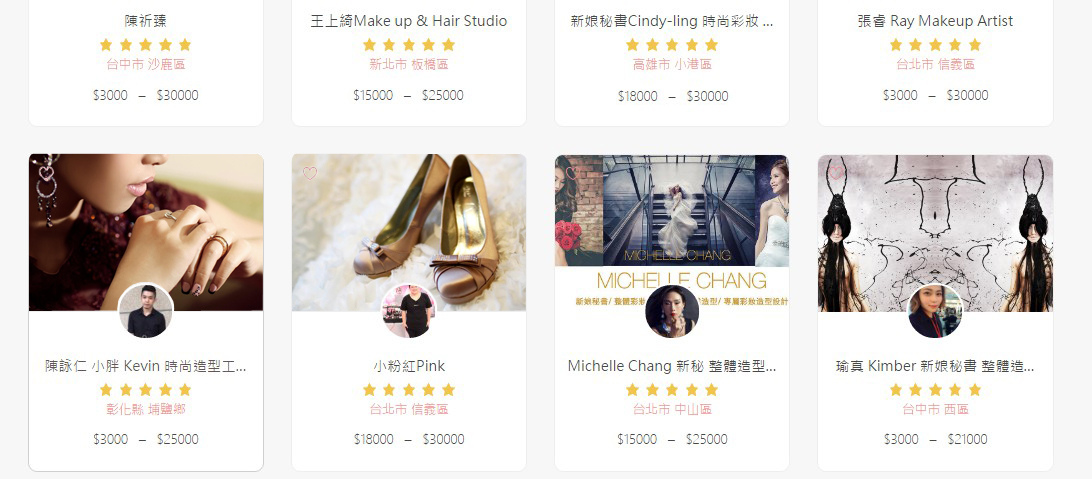Favorite 陳詠仁 小胖 Kevin with the heart icon
This screenshot has width=1092, height=479.
pyautogui.click(x=46, y=173)
